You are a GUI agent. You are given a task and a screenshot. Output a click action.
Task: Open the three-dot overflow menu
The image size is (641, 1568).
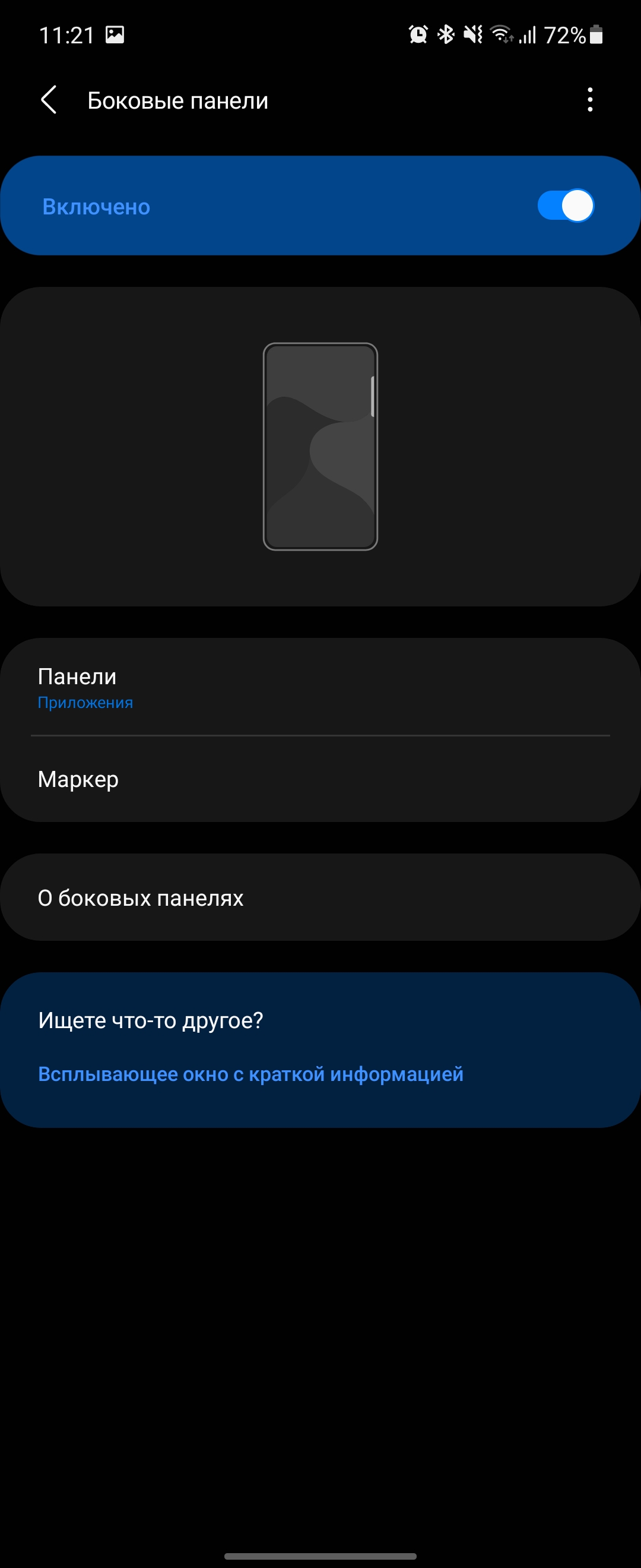(x=589, y=100)
